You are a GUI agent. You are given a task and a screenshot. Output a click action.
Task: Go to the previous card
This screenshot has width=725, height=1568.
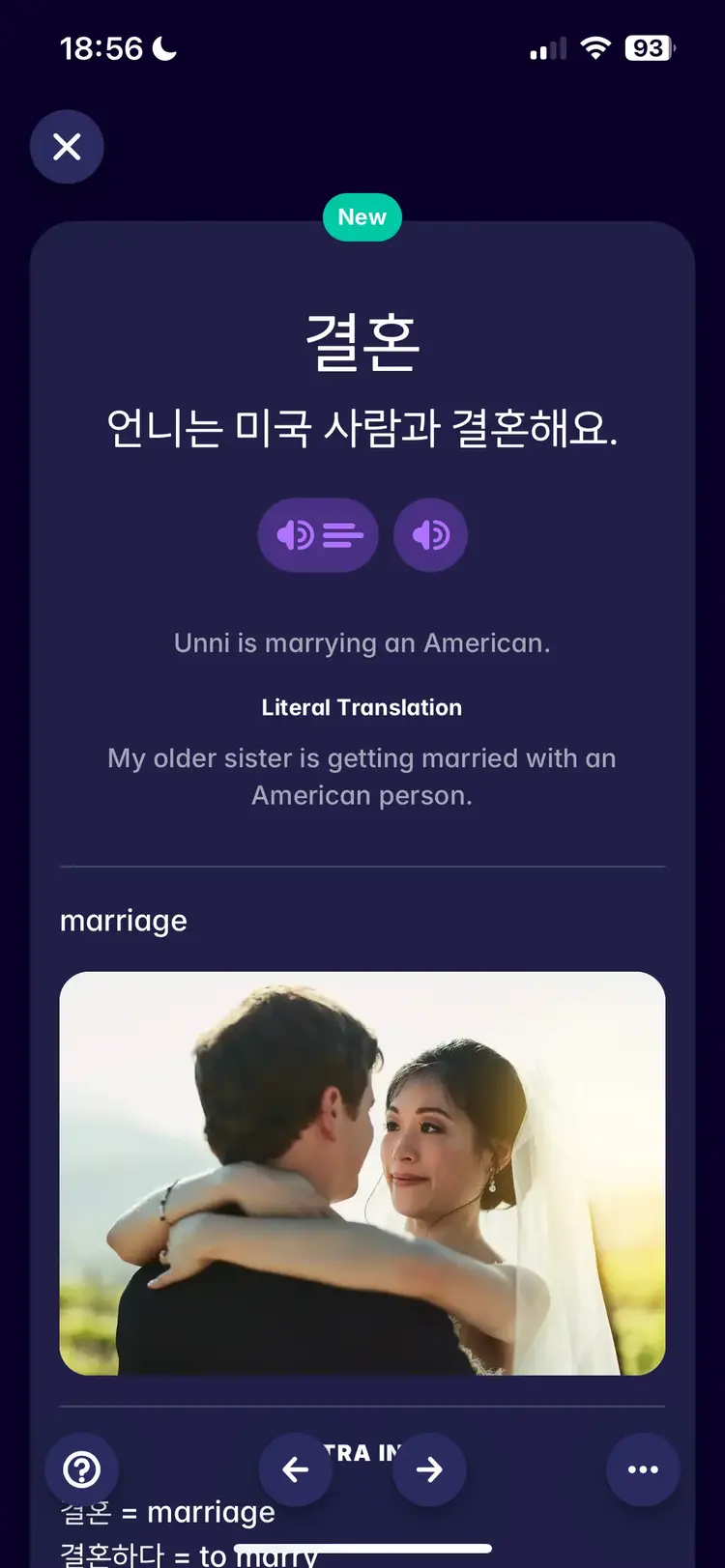click(296, 1469)
